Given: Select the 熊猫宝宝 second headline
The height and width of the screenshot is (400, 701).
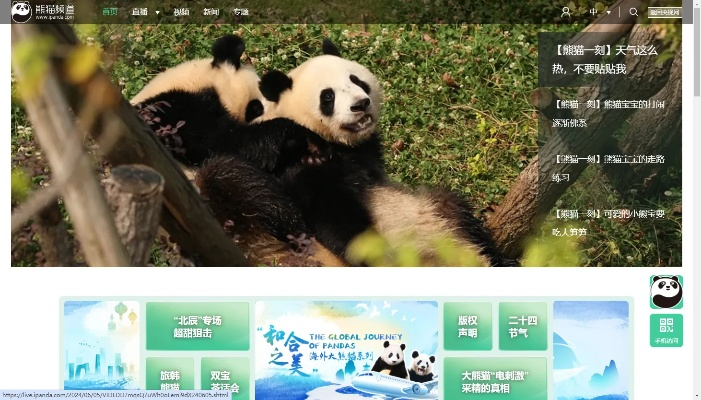Looking at the screenshot, I should click(x=607, y=112).
